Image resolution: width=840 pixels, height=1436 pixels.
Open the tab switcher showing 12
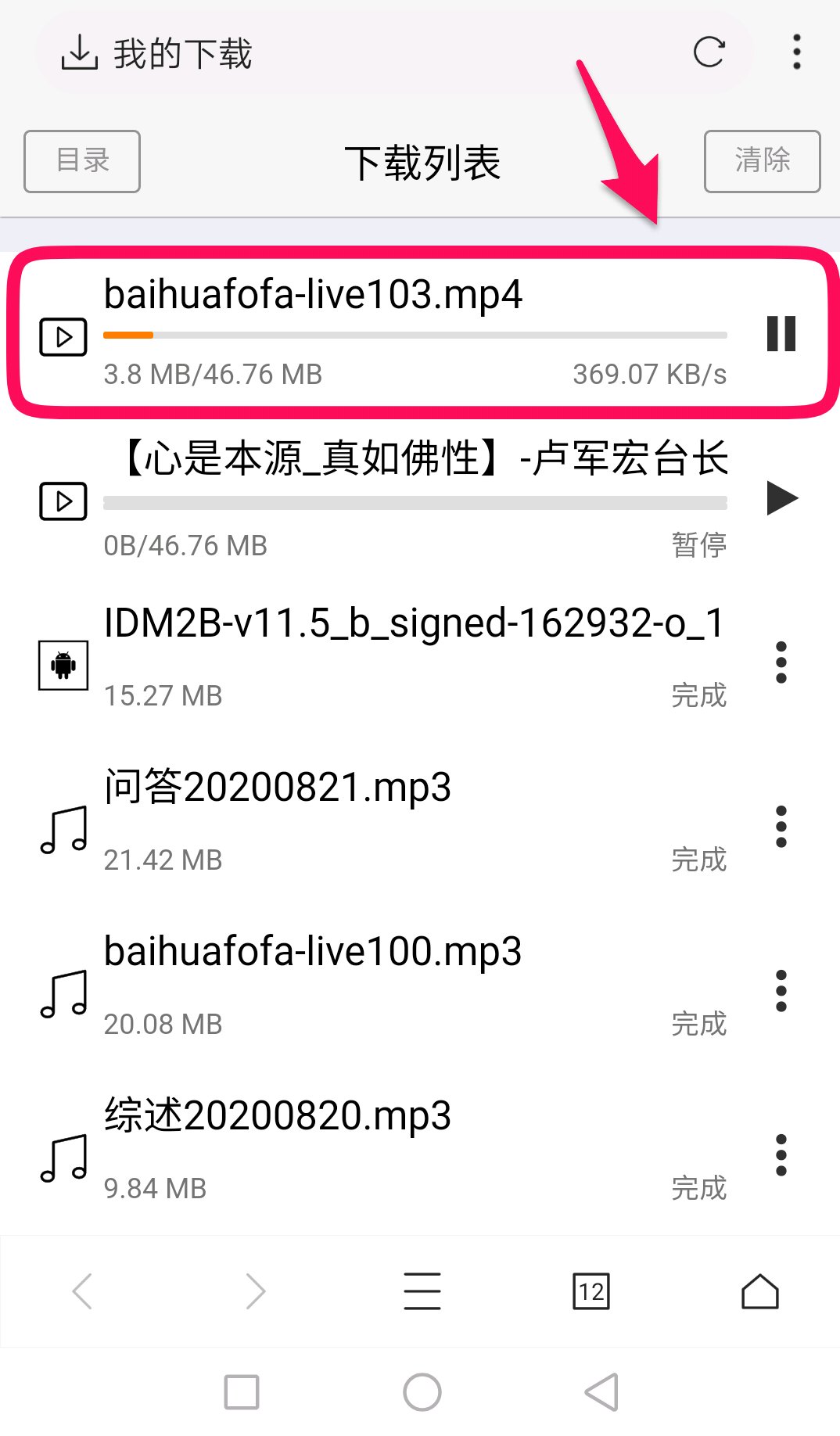tap(591, 1291)
